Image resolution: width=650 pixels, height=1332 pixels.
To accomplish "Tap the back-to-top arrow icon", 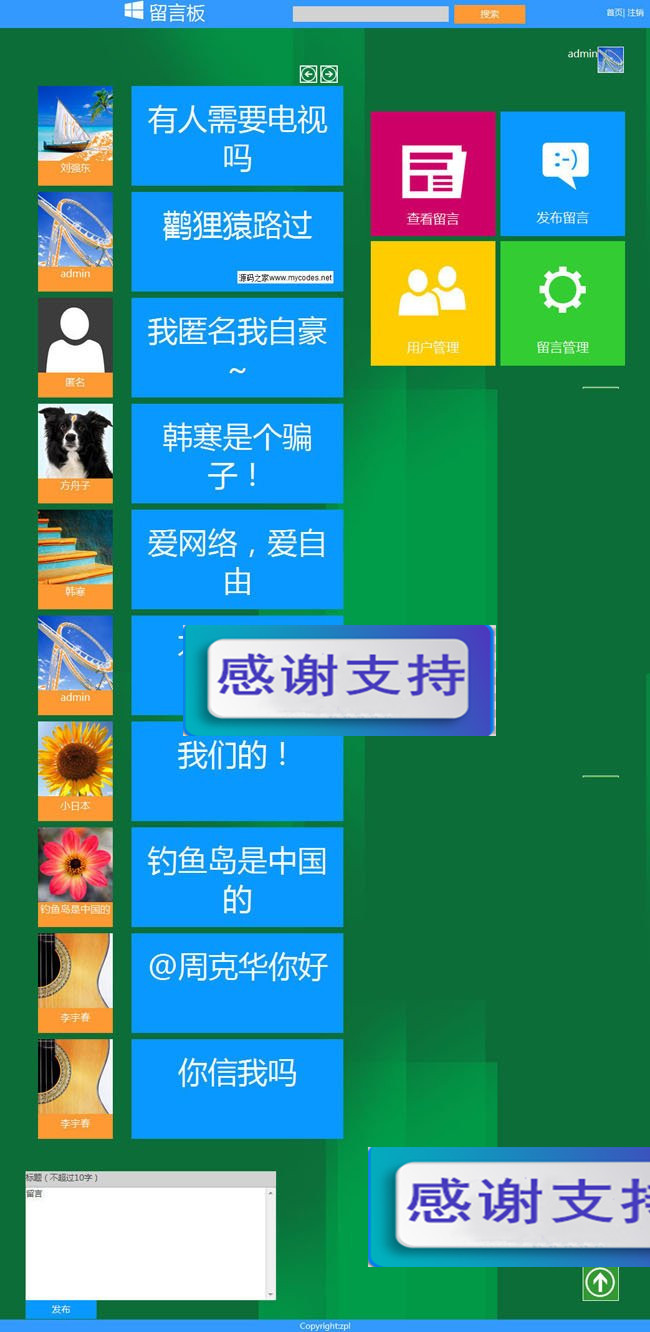I will coord(600,1283).
